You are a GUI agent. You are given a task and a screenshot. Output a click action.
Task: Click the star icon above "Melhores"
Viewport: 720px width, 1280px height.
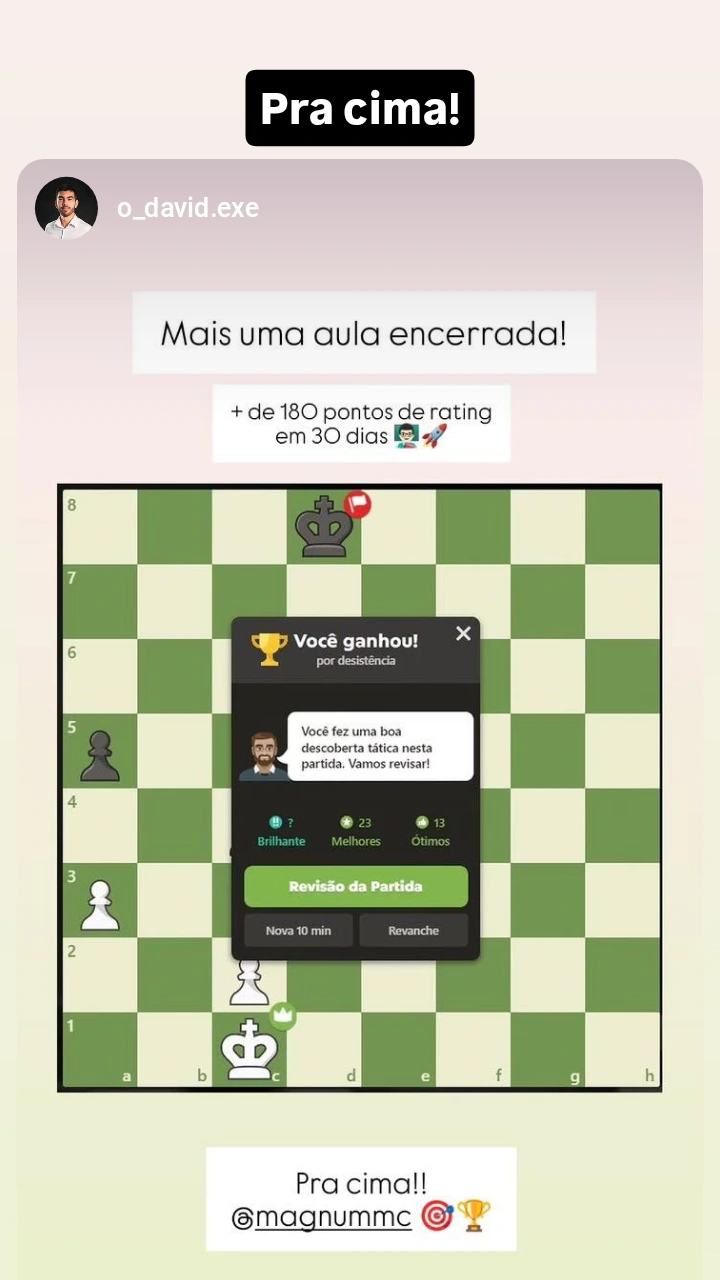[x=347, y=821]
